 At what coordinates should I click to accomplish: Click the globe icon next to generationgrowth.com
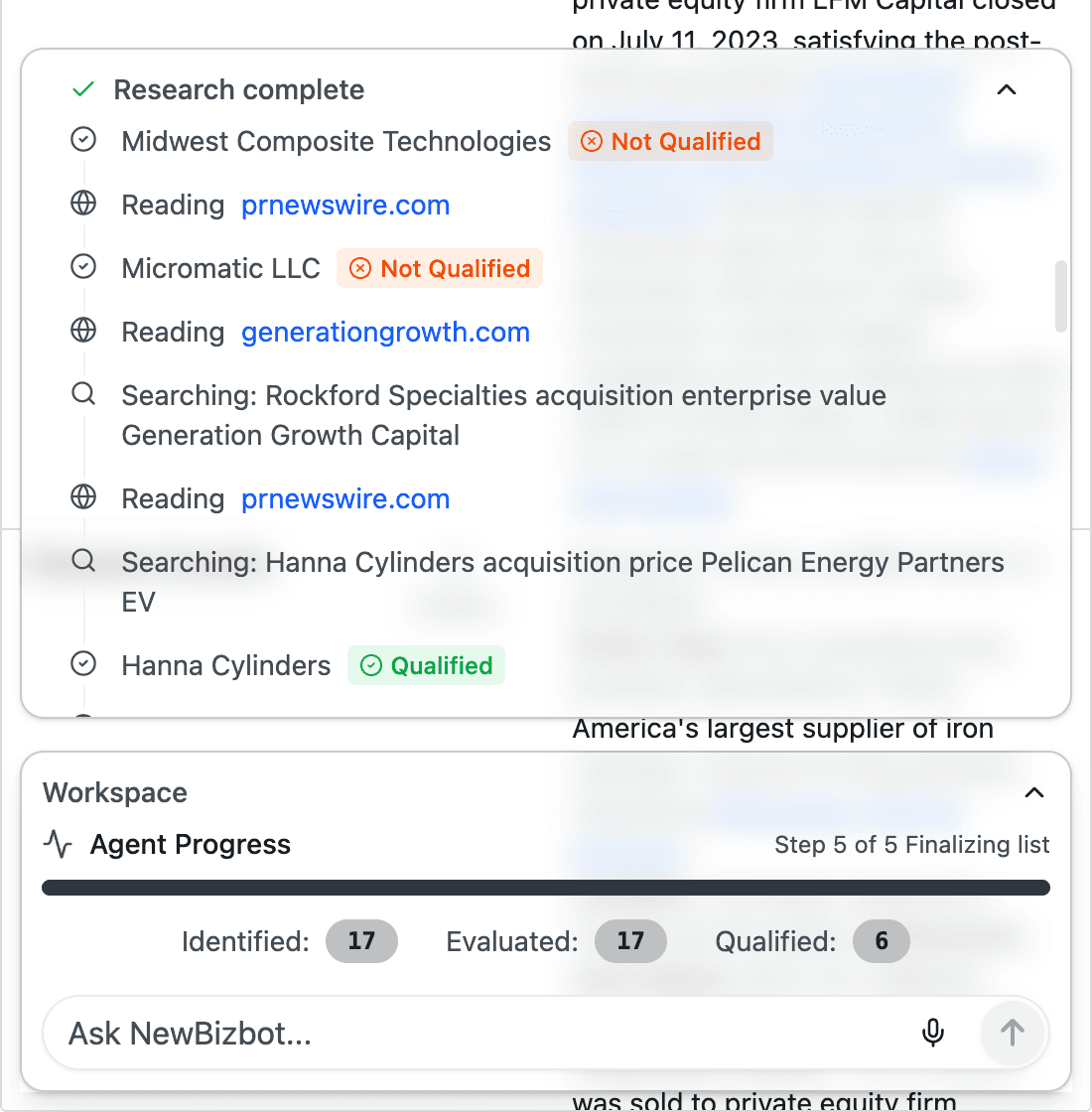click(x=83, y=332)
